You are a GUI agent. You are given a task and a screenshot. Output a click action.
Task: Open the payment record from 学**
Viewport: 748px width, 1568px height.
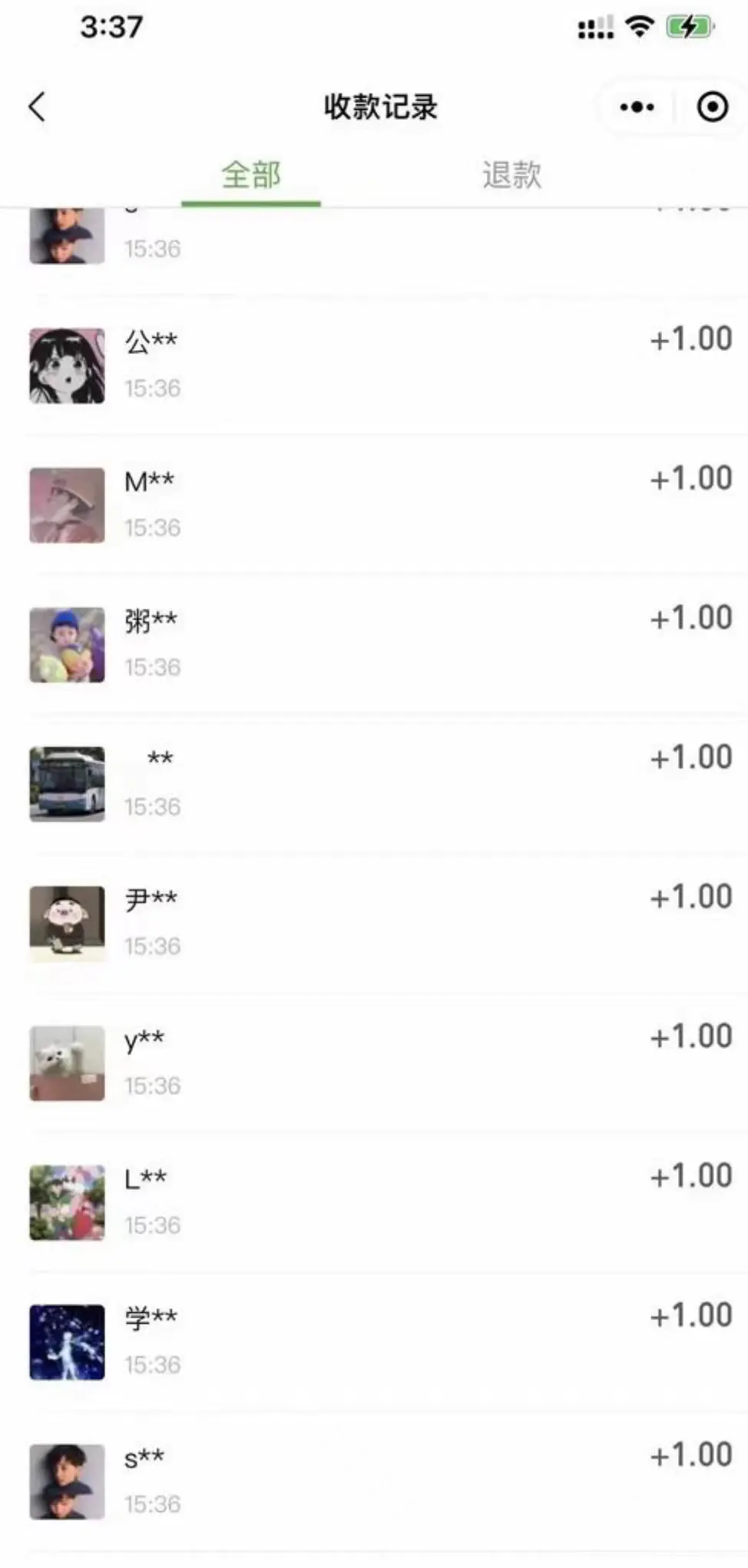pos(374,1341)
